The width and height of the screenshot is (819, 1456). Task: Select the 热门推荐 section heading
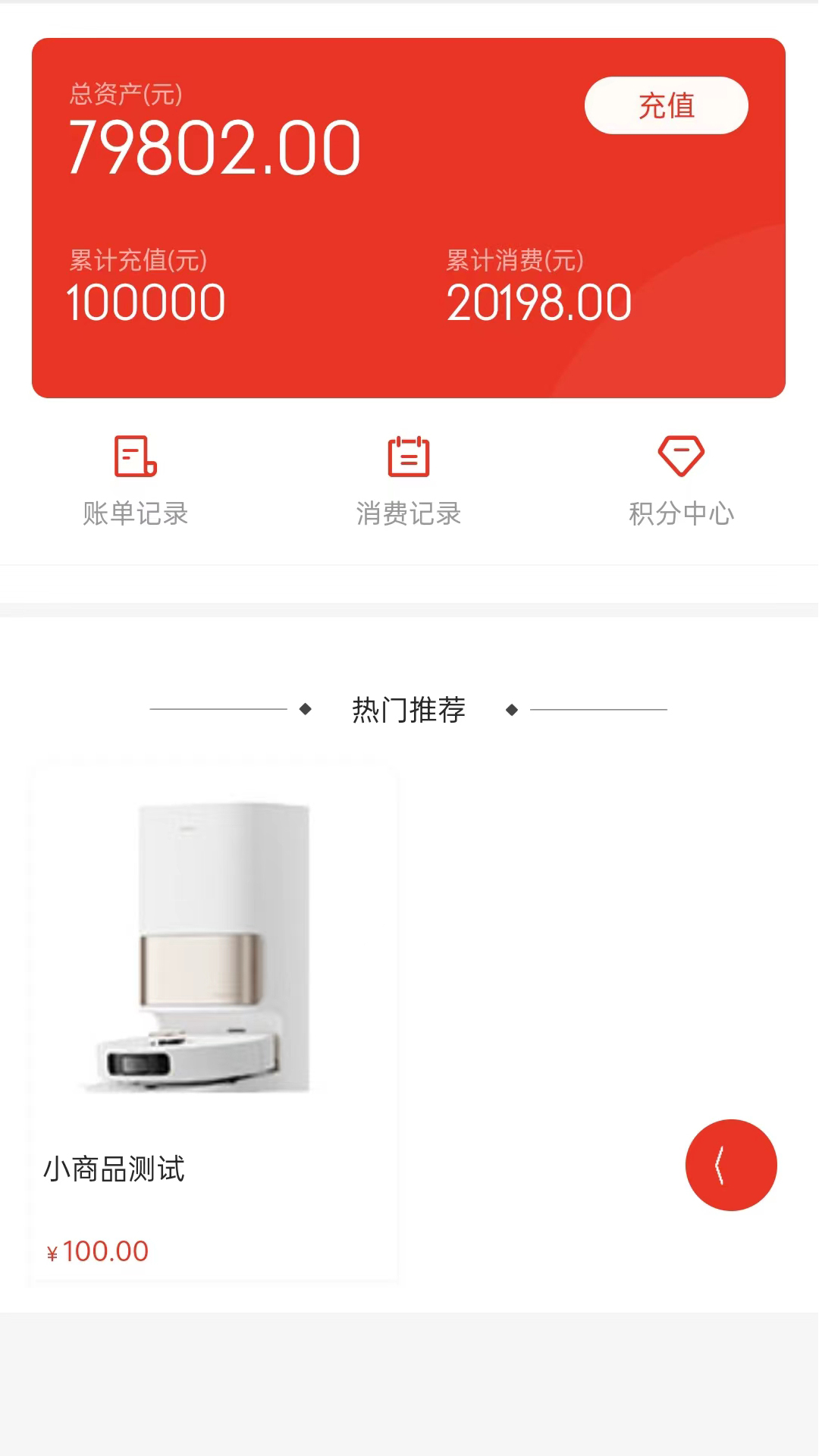click(408, 708)
